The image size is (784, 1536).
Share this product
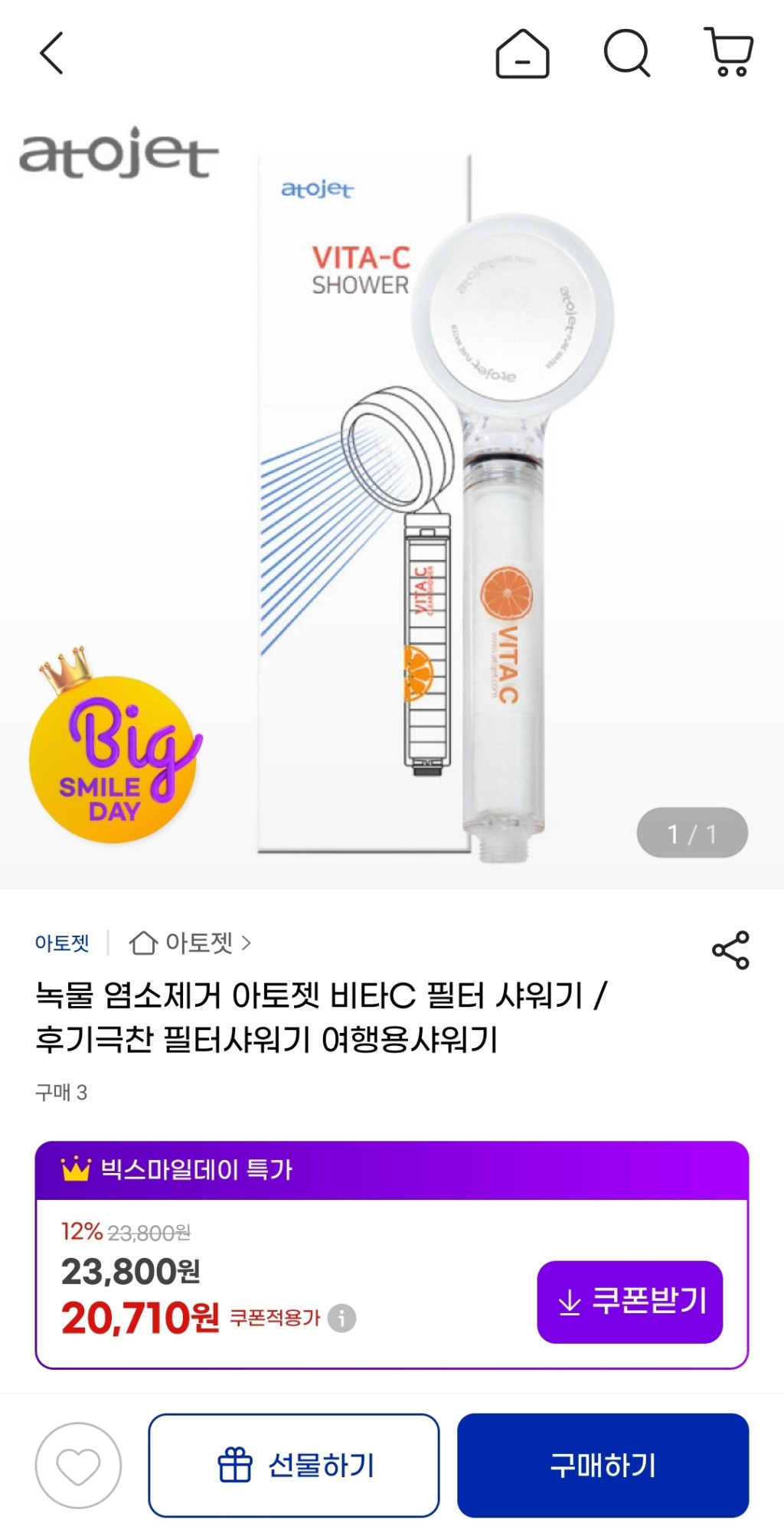point(730,950)
